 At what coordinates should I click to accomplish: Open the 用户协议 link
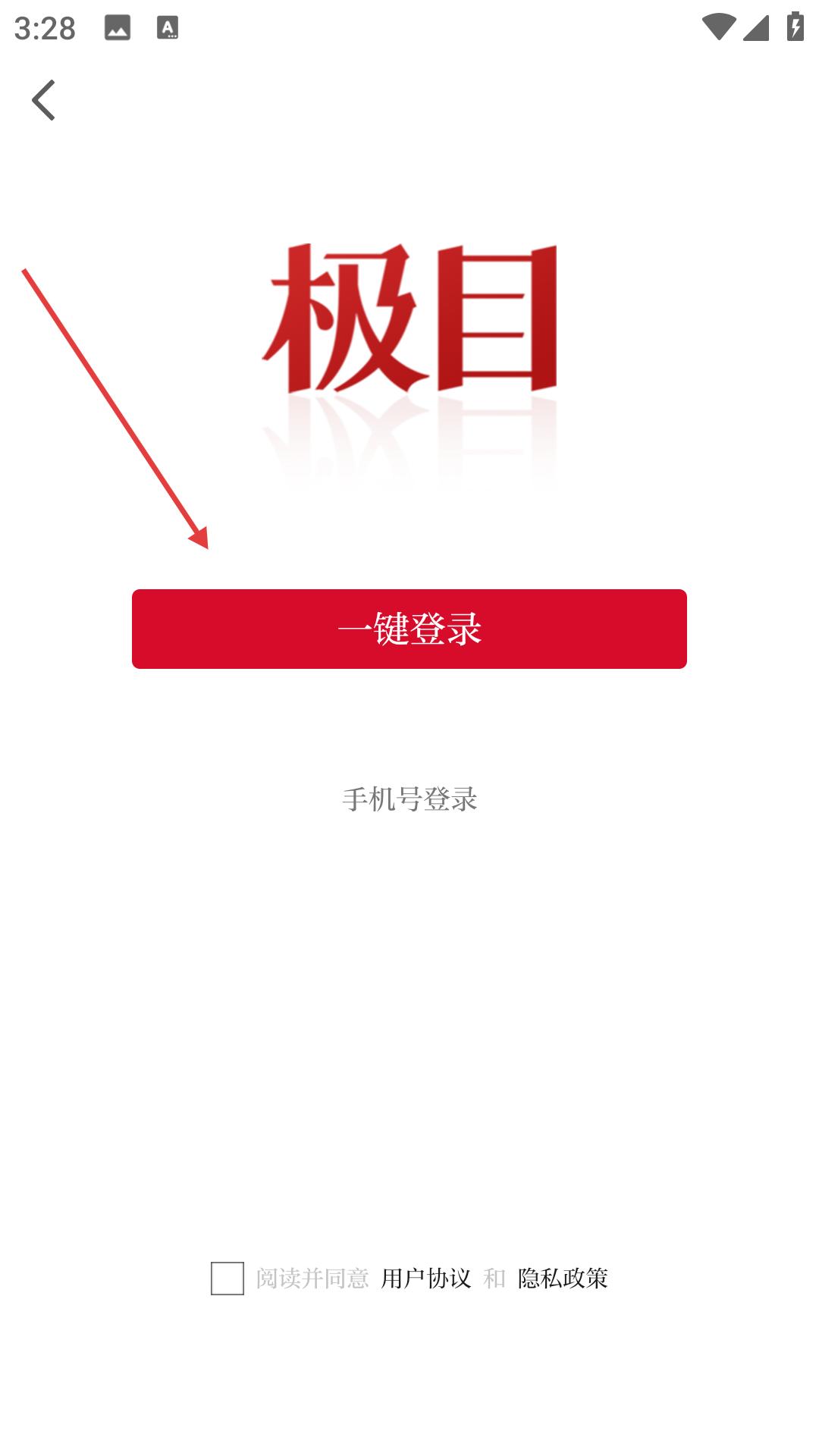pyautogui.click(x=426, y=1279)
